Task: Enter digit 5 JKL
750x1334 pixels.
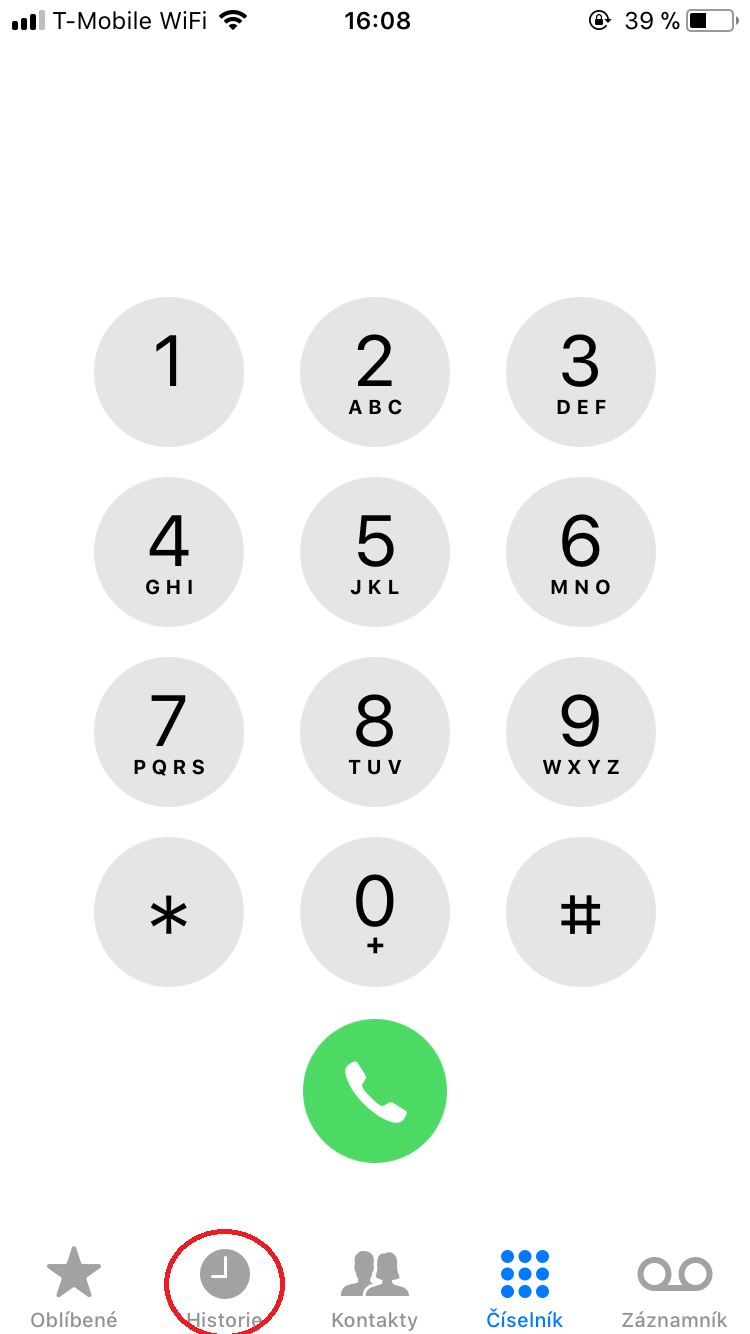Action: [375, 552]
